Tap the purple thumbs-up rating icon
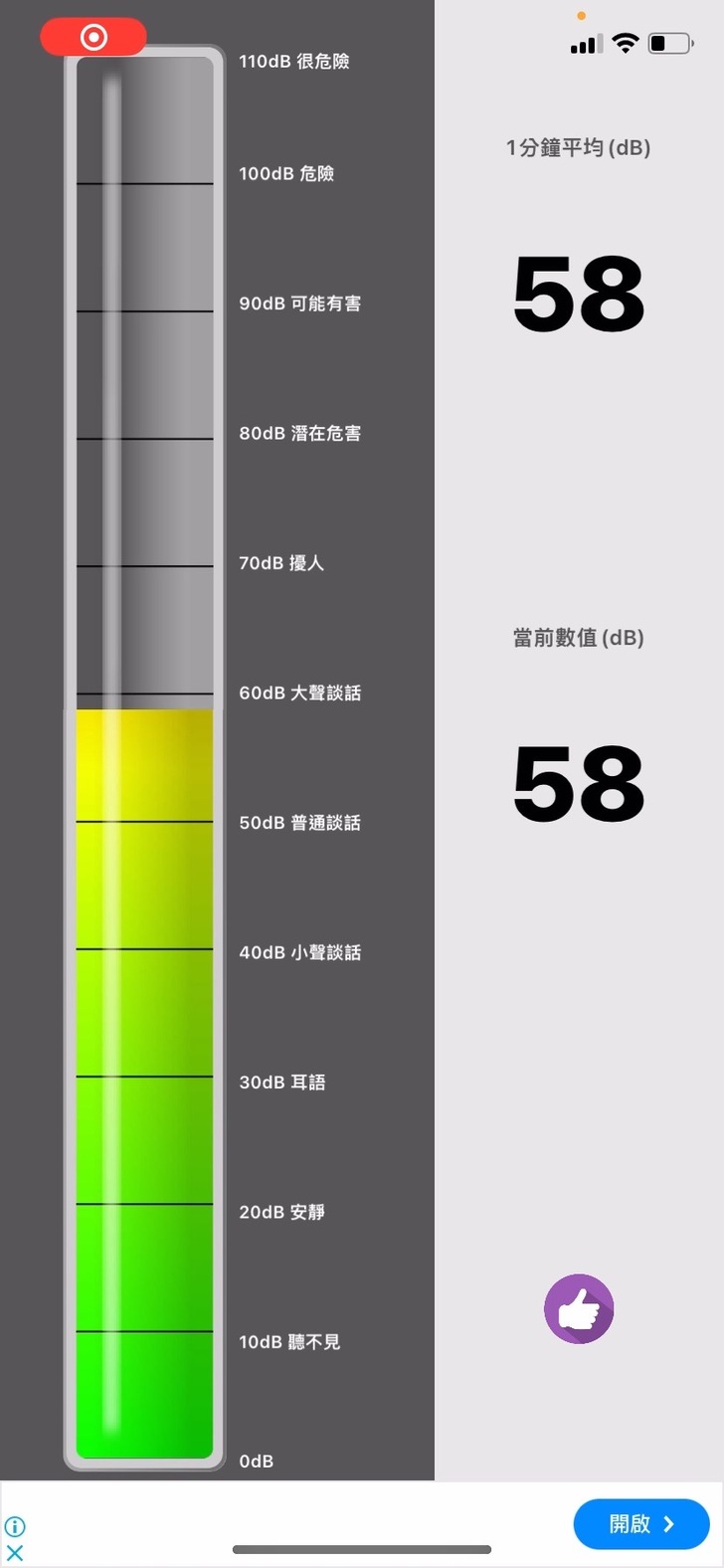Viewport: 724px width, 1568px height. pos(579,1308)
